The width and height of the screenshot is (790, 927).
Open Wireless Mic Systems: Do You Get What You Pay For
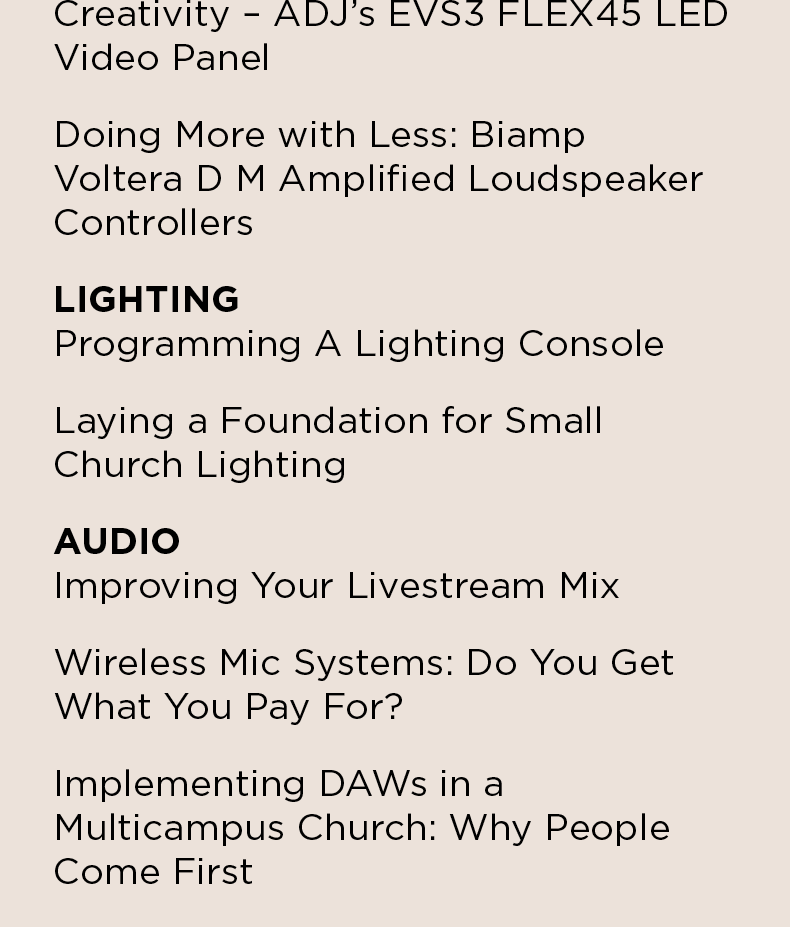tap(363, 684)
